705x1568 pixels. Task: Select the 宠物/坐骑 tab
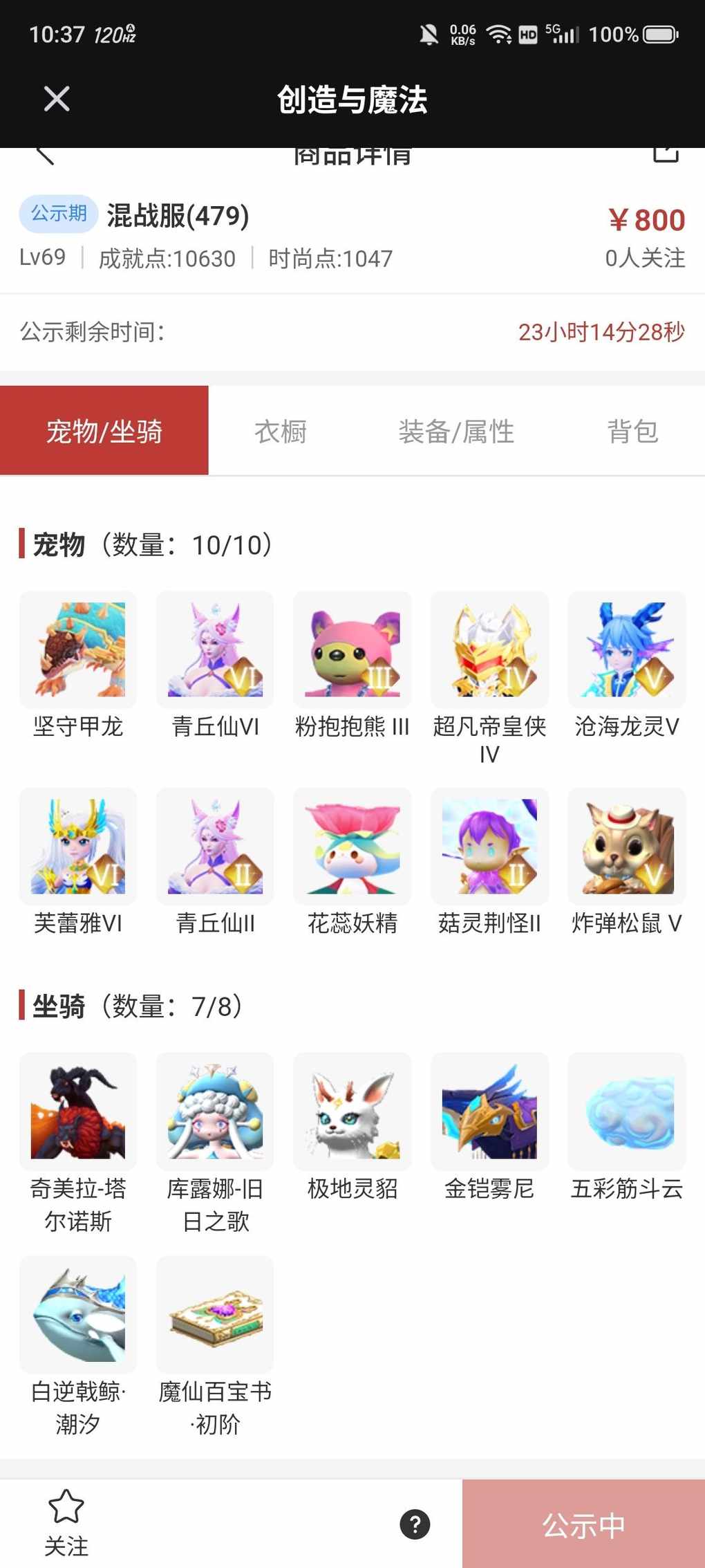(104, 432)
